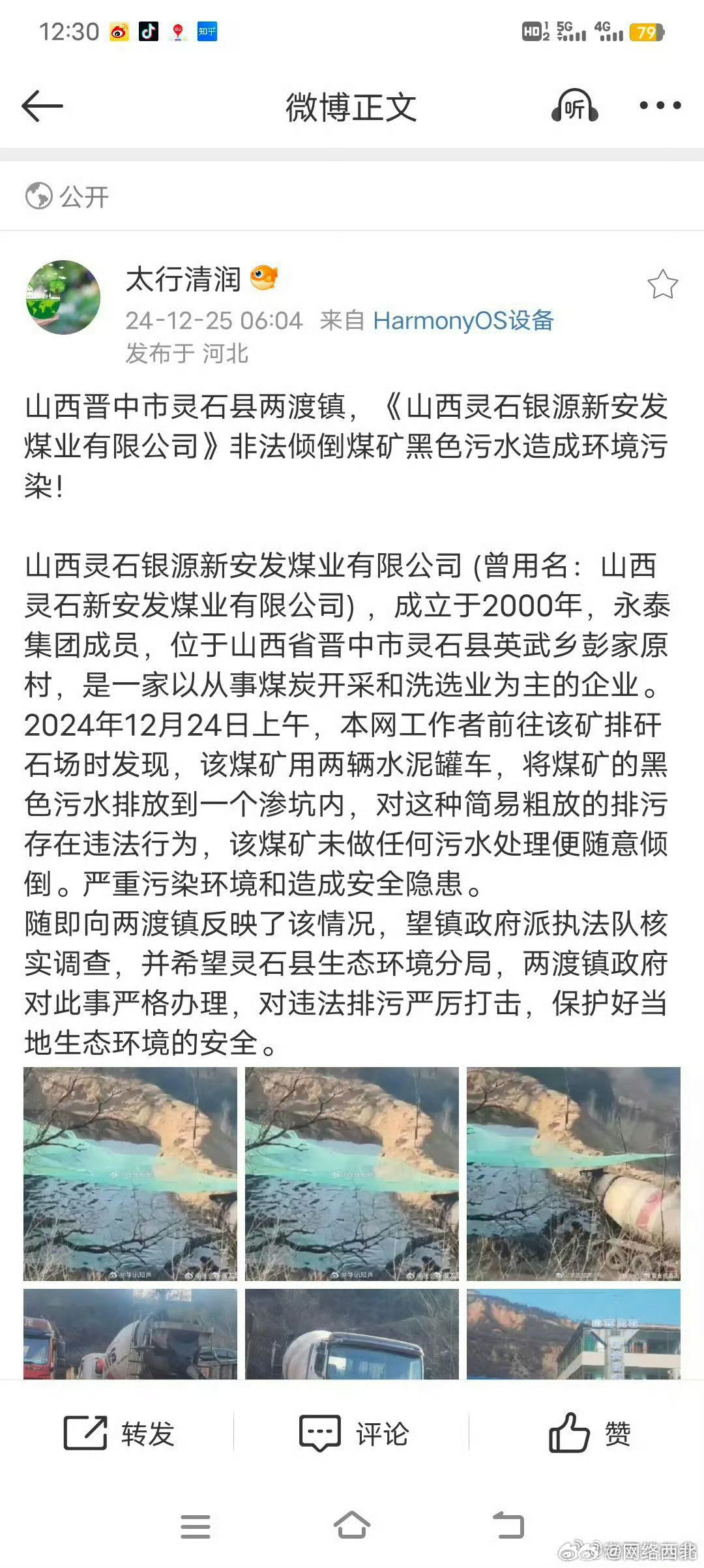Open 太行清润's profile avatar

[x=63, y=297]
